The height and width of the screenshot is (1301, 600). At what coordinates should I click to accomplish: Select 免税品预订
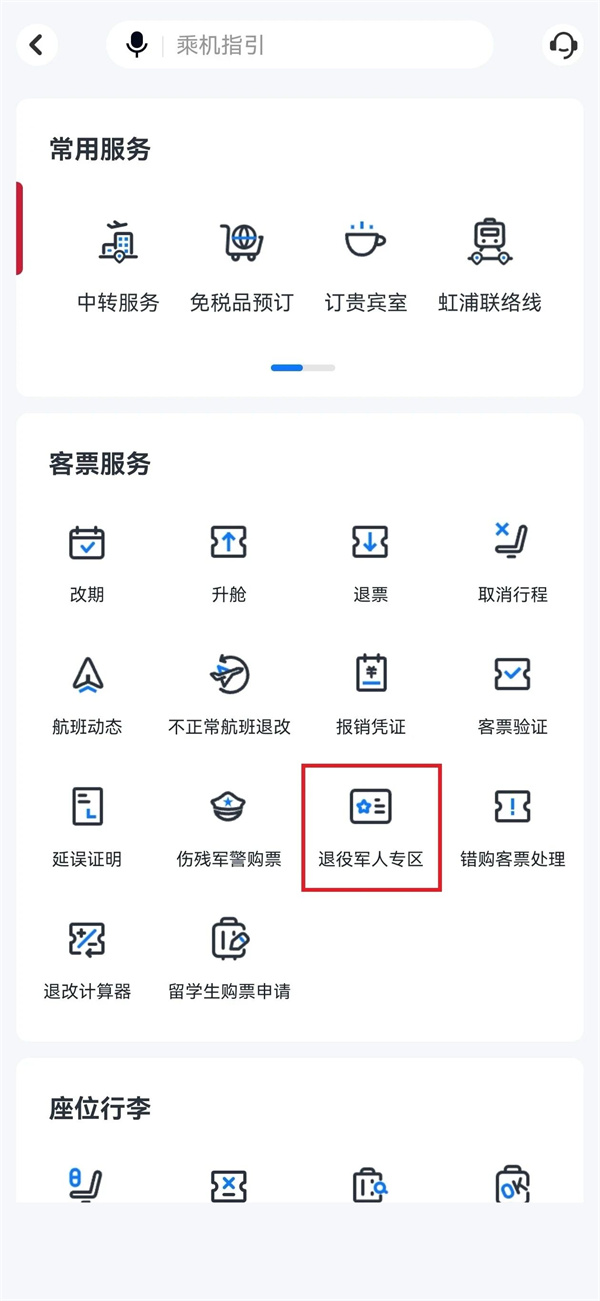(x=241, y=265)
